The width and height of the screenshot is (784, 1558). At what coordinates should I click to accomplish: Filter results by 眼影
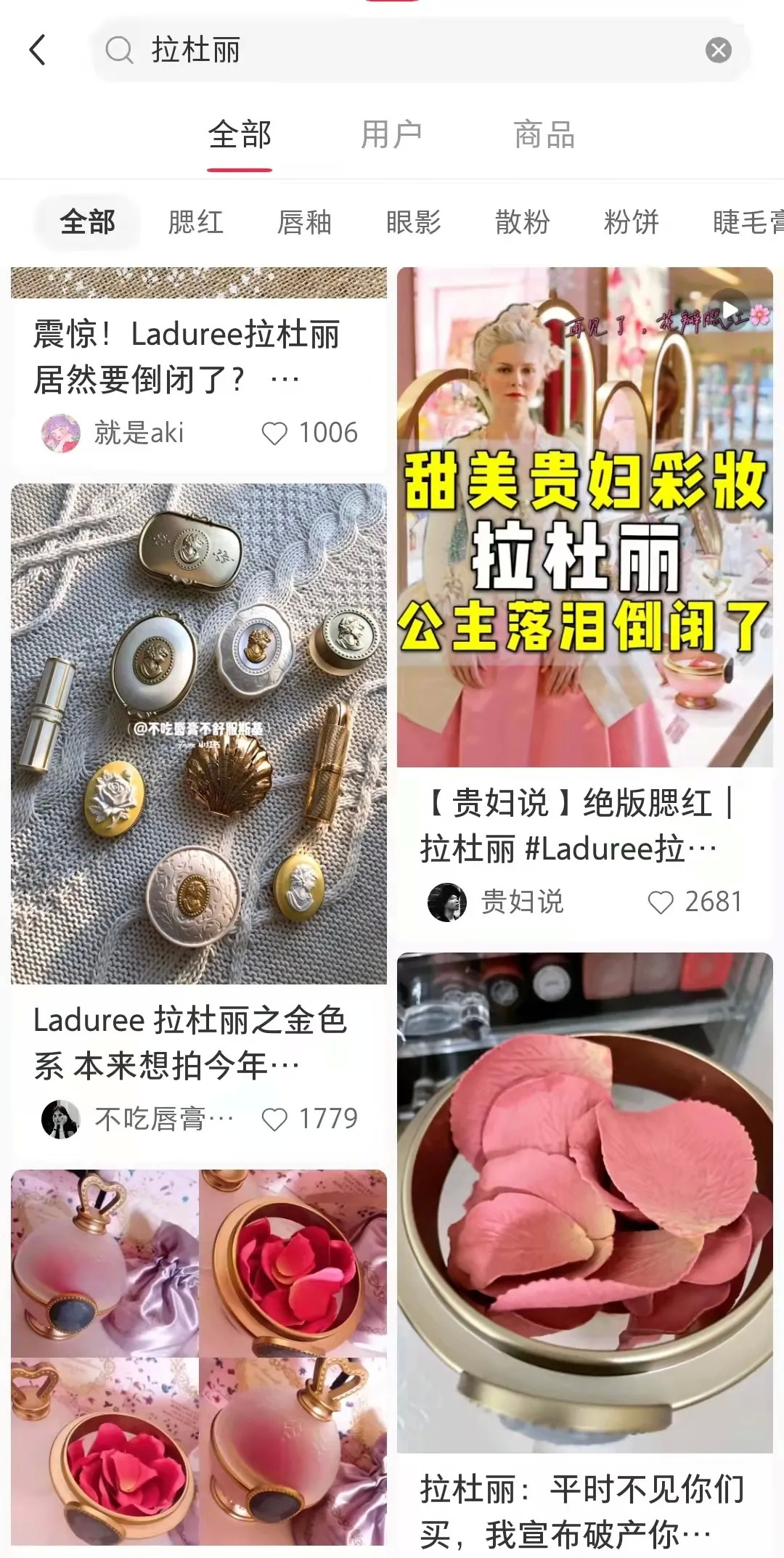(413, 222)
